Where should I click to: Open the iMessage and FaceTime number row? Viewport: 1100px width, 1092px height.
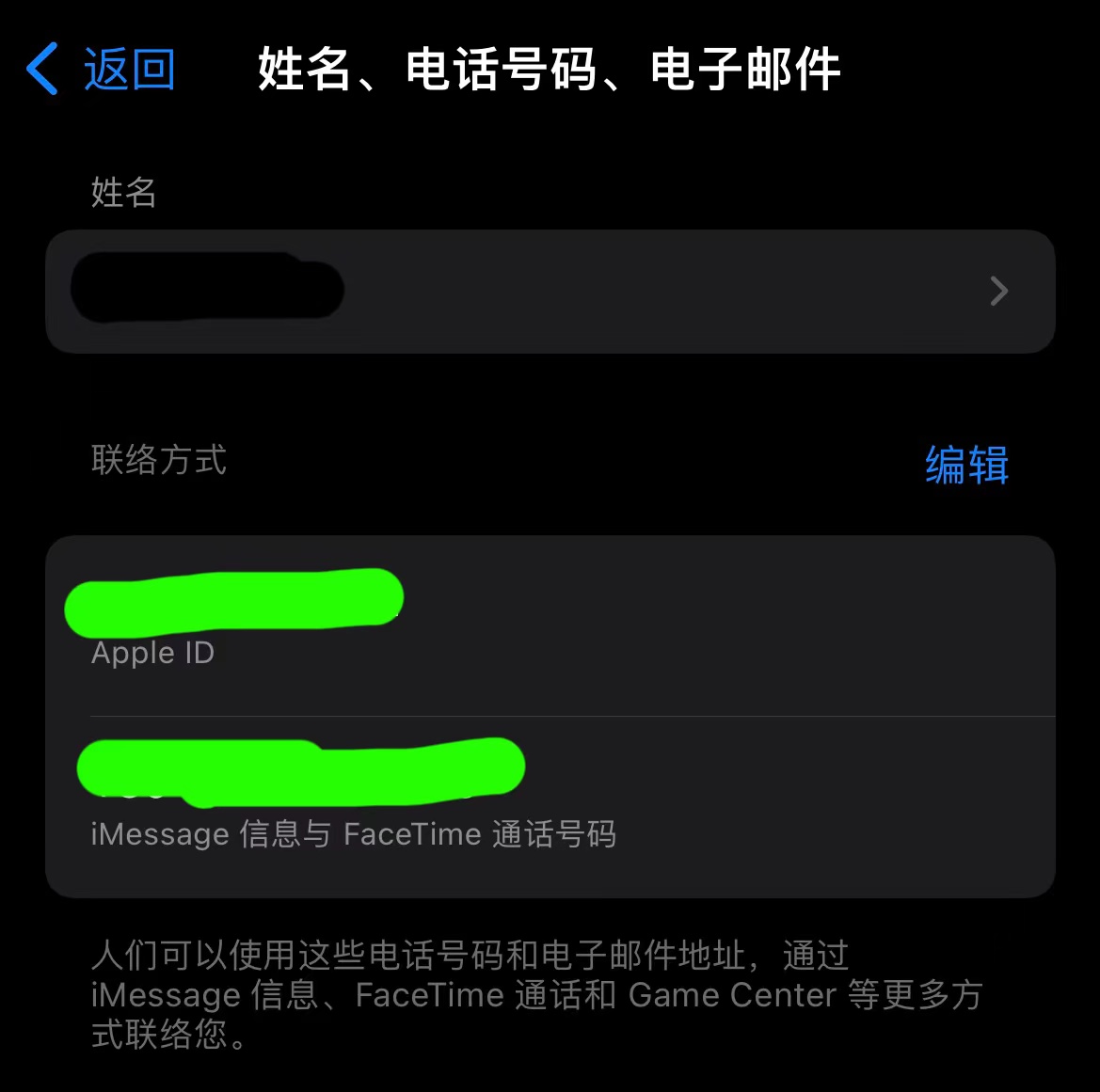click(550, 806)
